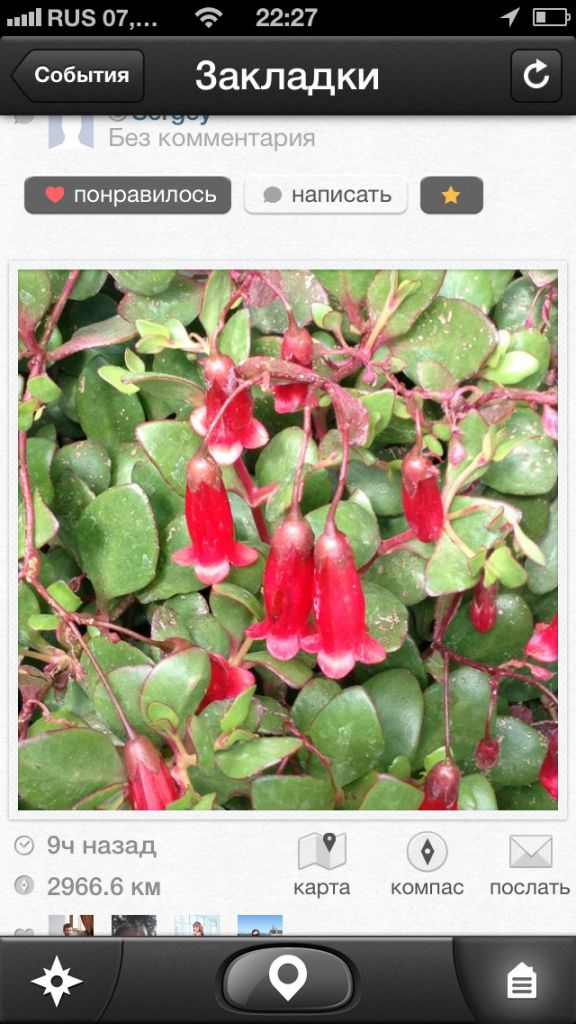Toggle the star bookmark button
Screen dimensions: 576x1024
coord(451,195)
